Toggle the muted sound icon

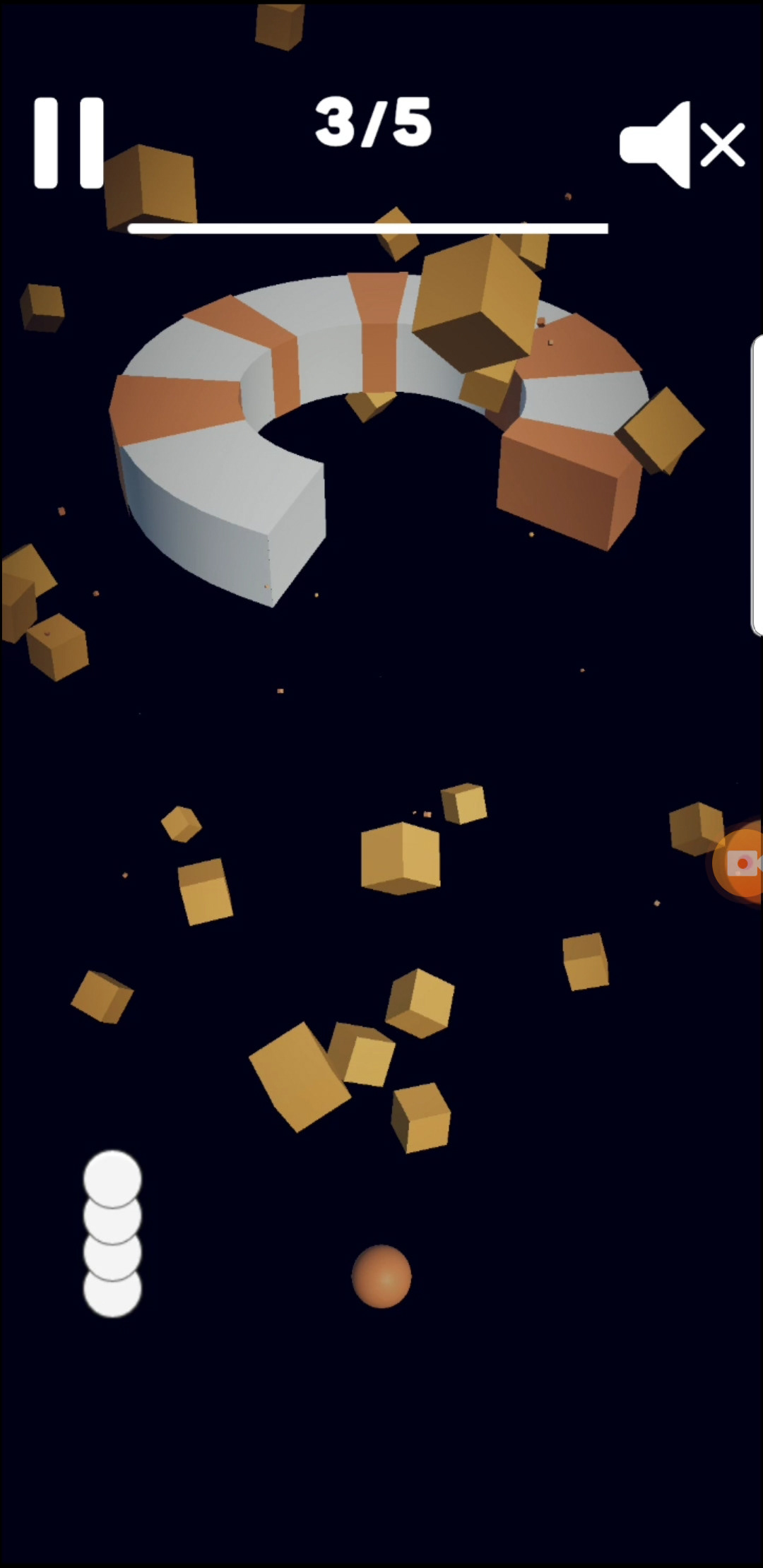click(x=682, y=144)
